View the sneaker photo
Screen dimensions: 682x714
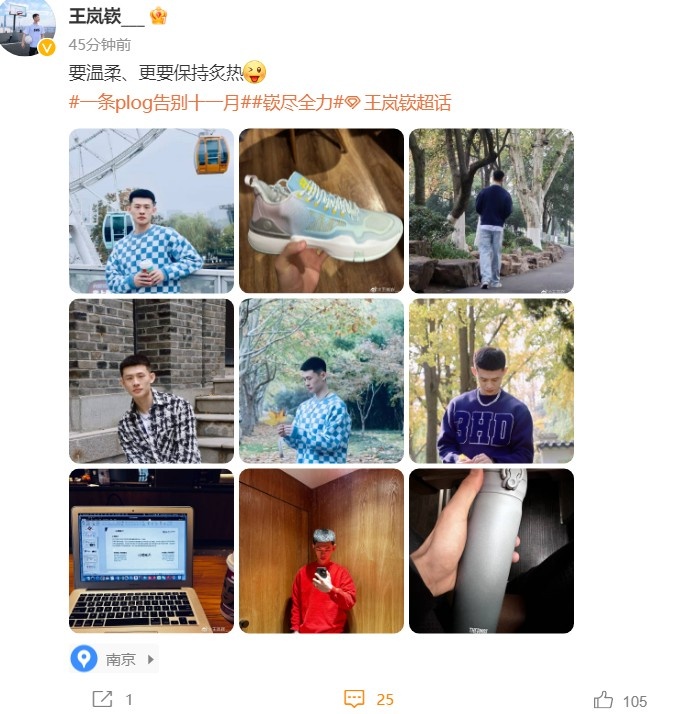pyautogui.click(x=321, y=211)
